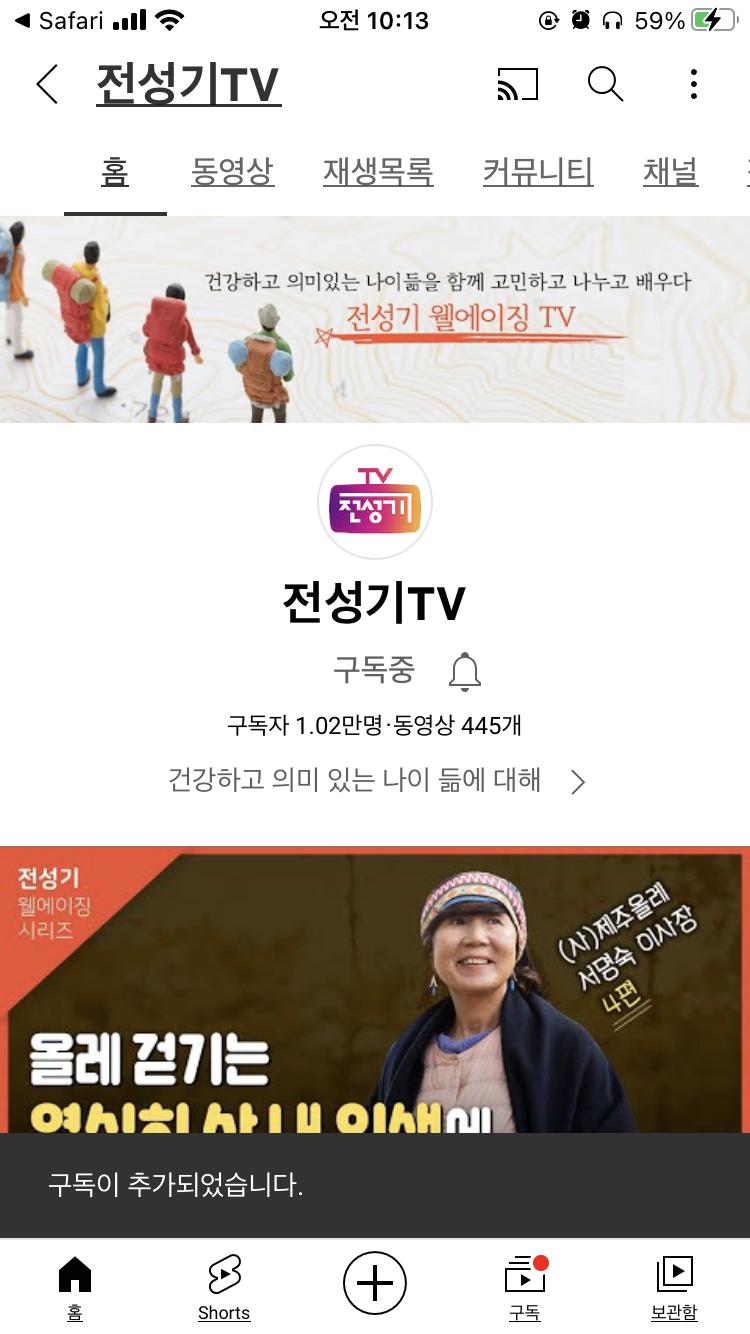
Task: Open the notification bell settings
Action: pyautogui.click(x=464, y=672)
